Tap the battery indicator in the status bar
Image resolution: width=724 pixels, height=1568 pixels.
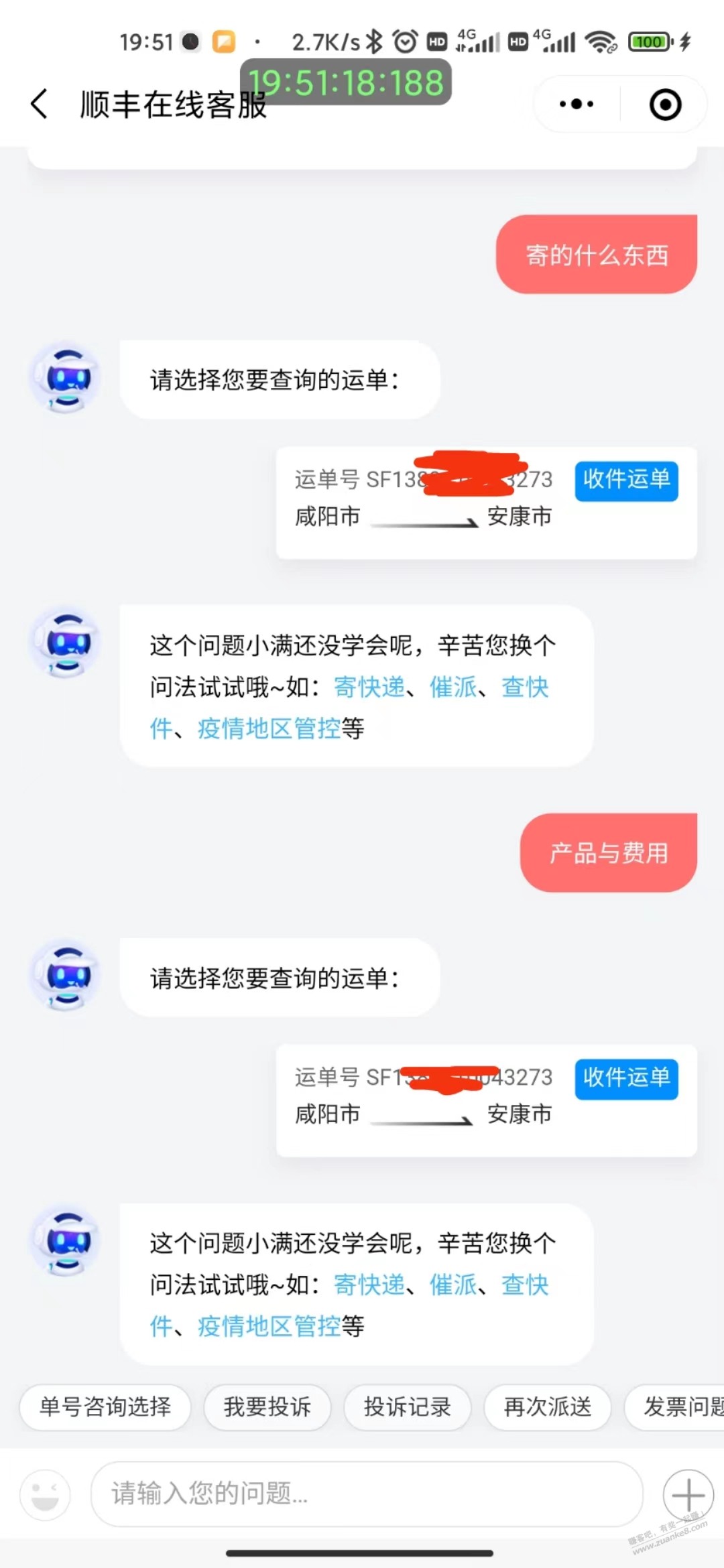coord(648,42)
